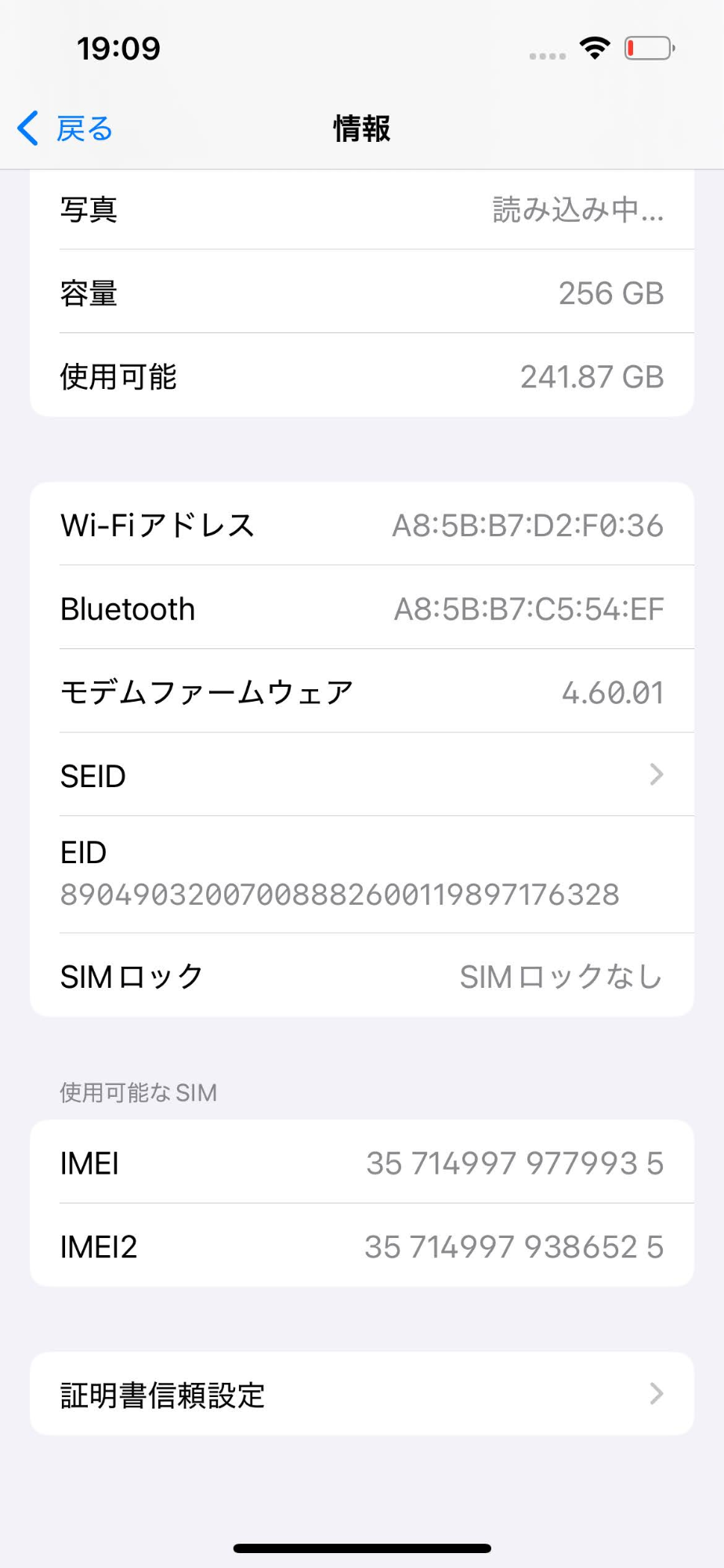
Task: Select the SIMロックなし status row
Action: [362, 976]
